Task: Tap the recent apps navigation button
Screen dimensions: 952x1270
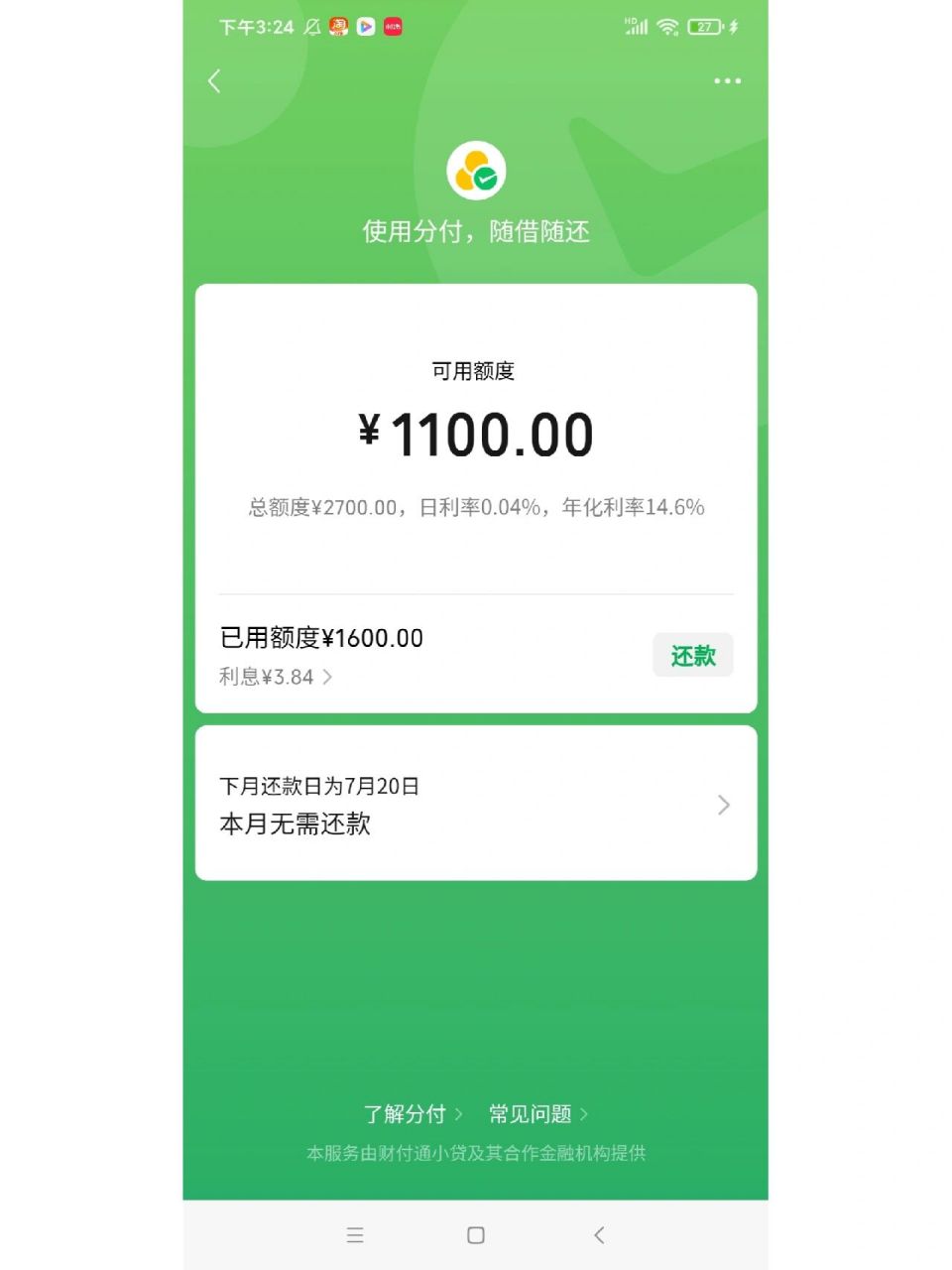Action: [x=356, y=1234]
